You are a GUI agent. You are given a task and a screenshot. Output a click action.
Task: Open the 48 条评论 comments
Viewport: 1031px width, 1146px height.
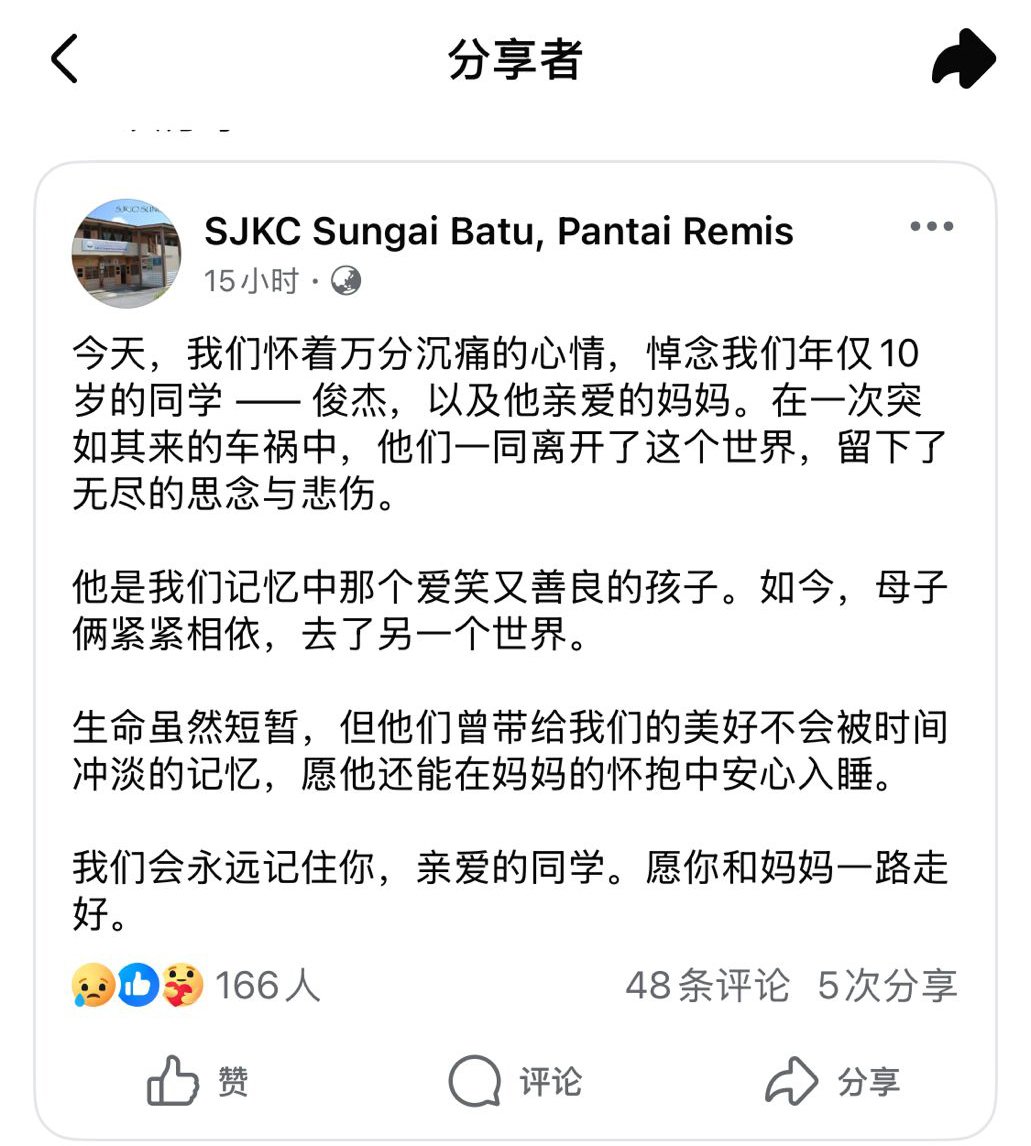coord(707,986)
